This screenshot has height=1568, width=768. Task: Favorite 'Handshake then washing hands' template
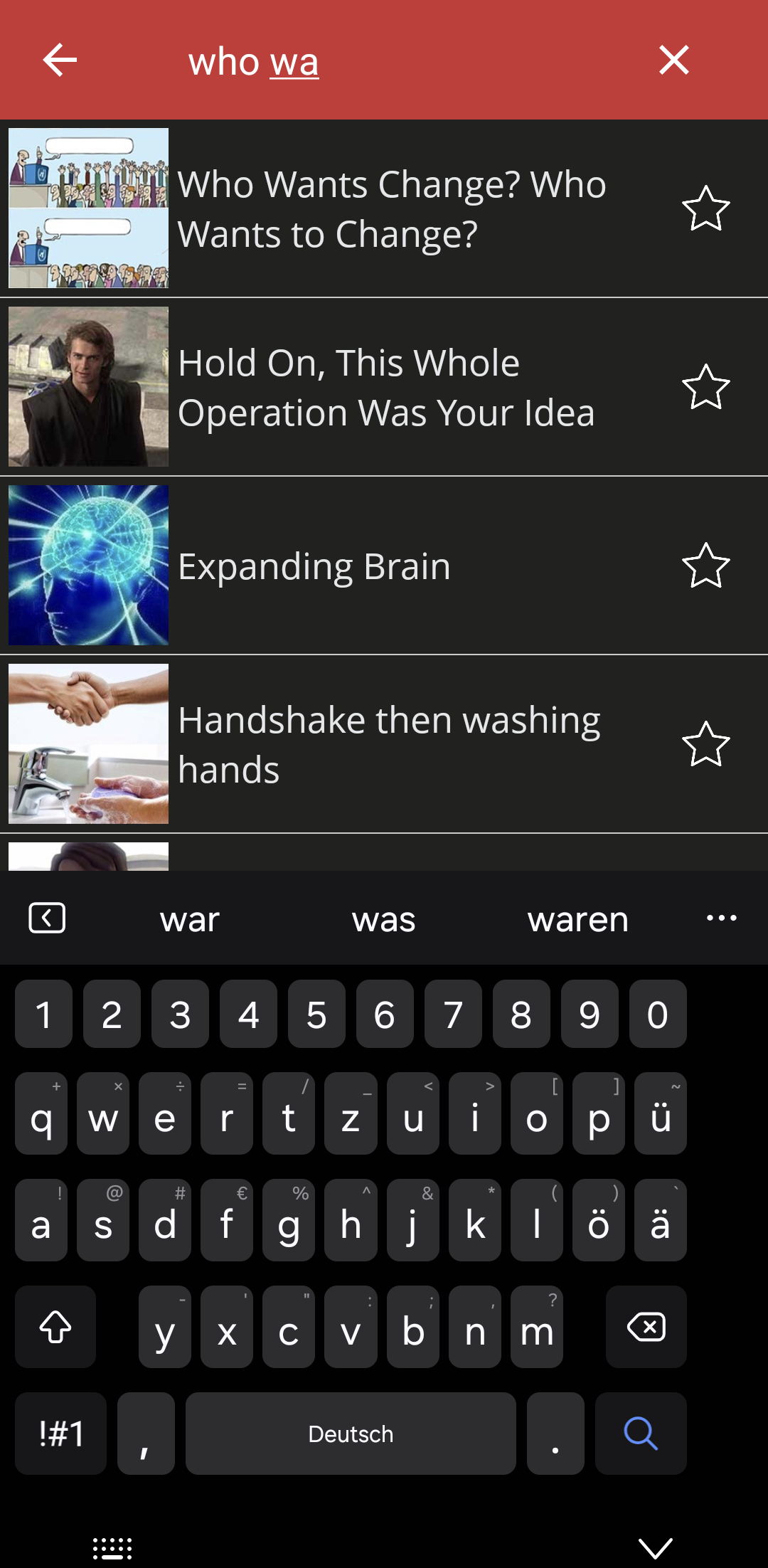[705, 744]
